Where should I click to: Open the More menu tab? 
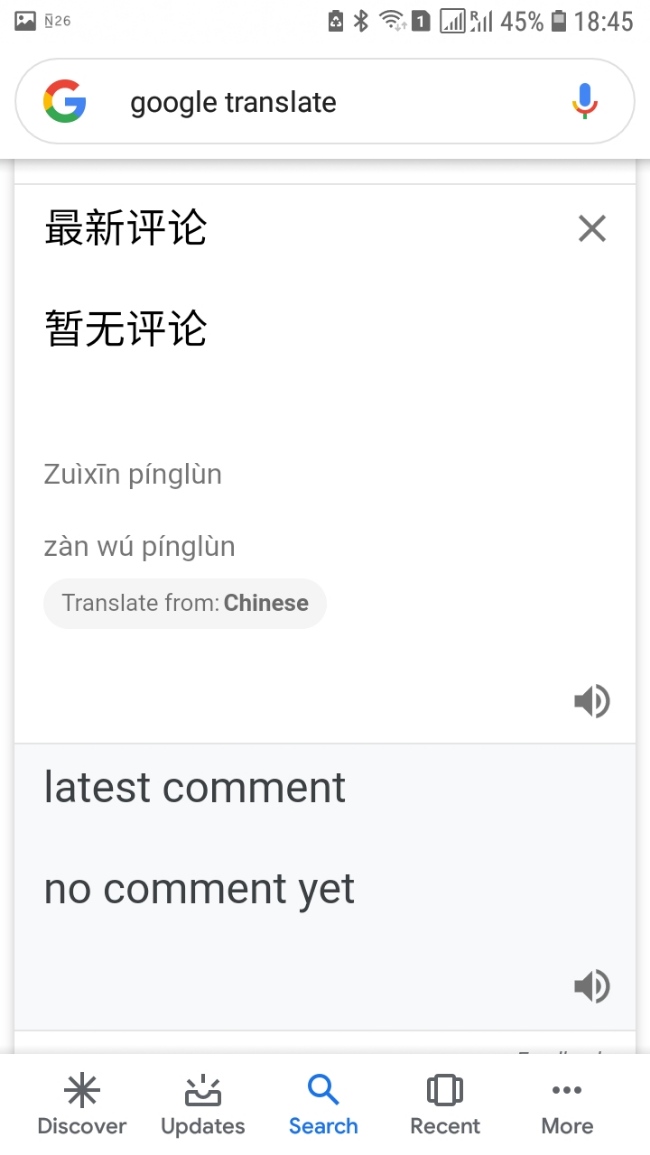[567, 1105]
